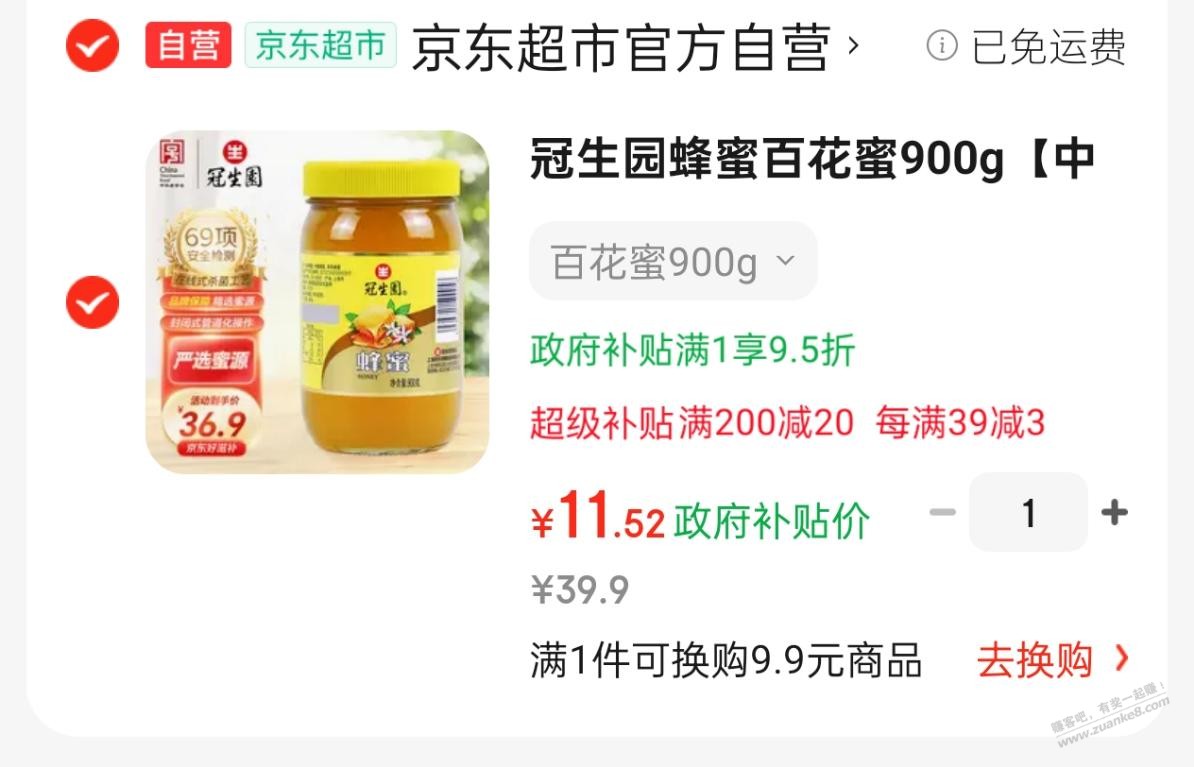Edit the quantity field showing 1
Viewport: 1194px width, 767px height.
[1028, 513]
